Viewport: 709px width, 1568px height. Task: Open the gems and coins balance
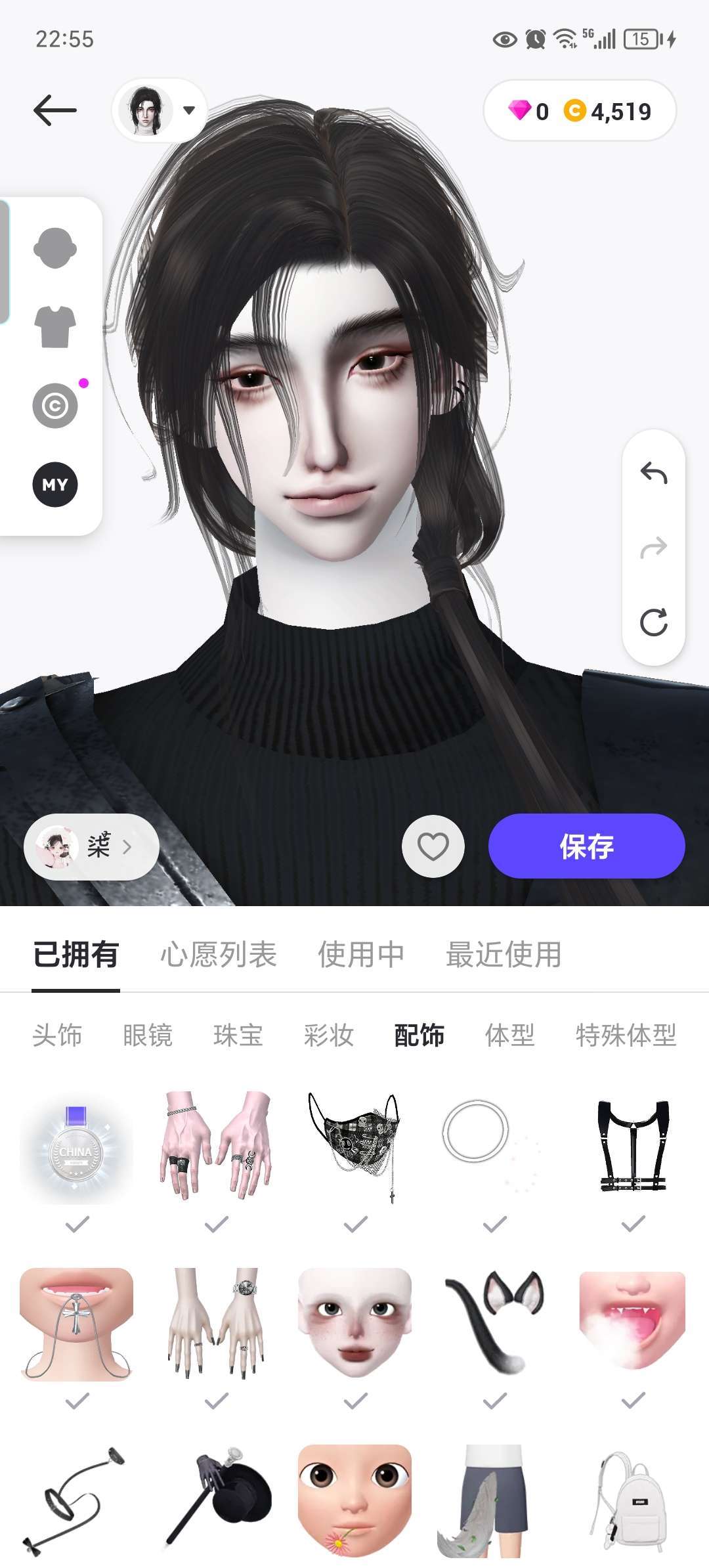pos(580,110)
